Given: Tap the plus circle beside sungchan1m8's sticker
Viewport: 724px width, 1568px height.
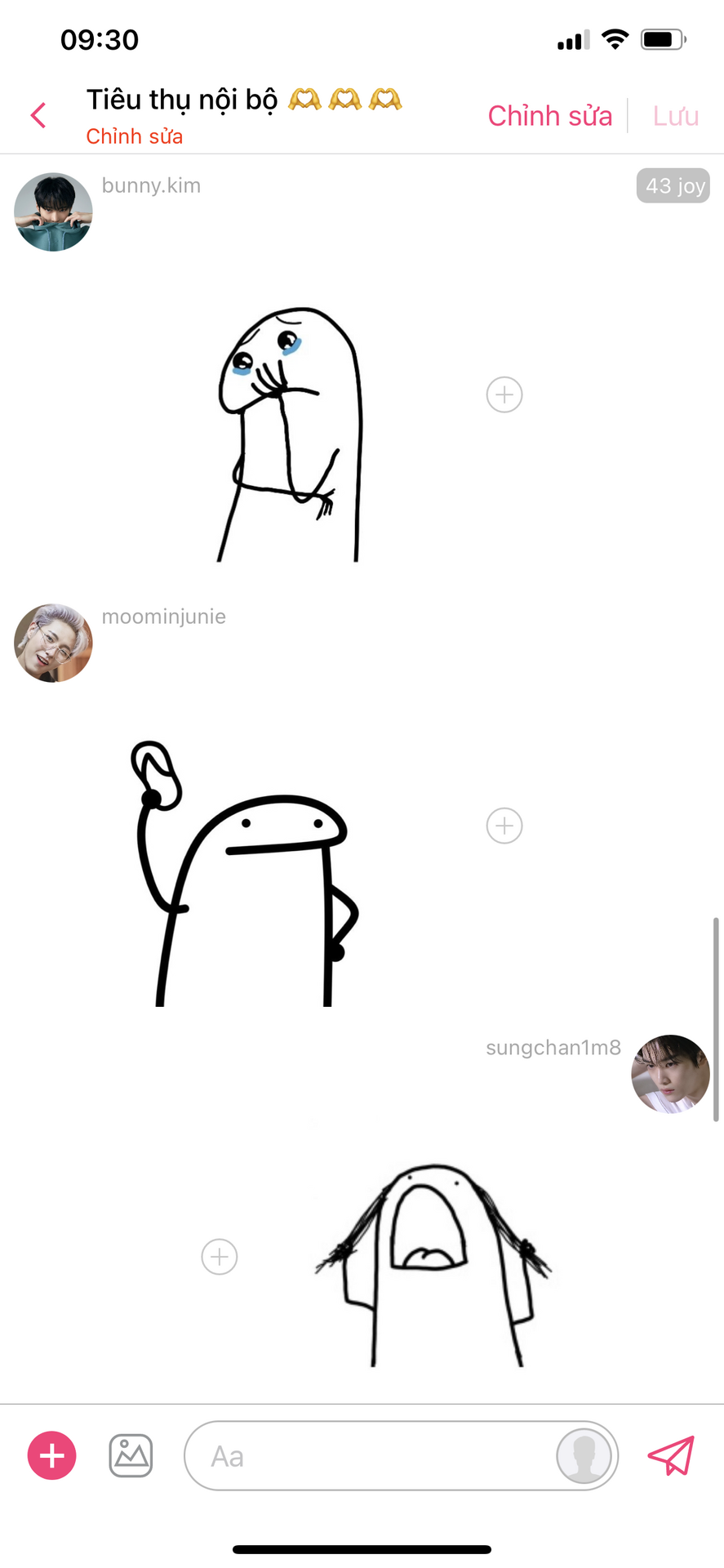Looking at the screenshot, I should (220, 1256).
